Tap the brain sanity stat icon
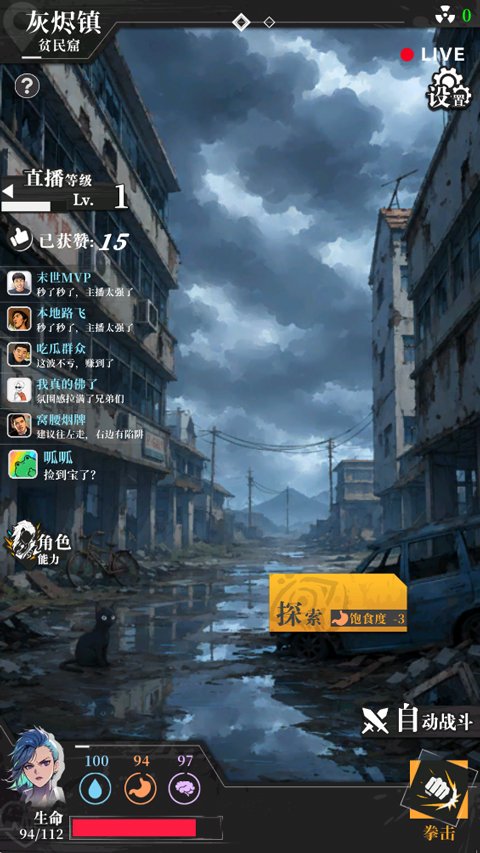This screenshot has height=853, width=480. point(184,789)
